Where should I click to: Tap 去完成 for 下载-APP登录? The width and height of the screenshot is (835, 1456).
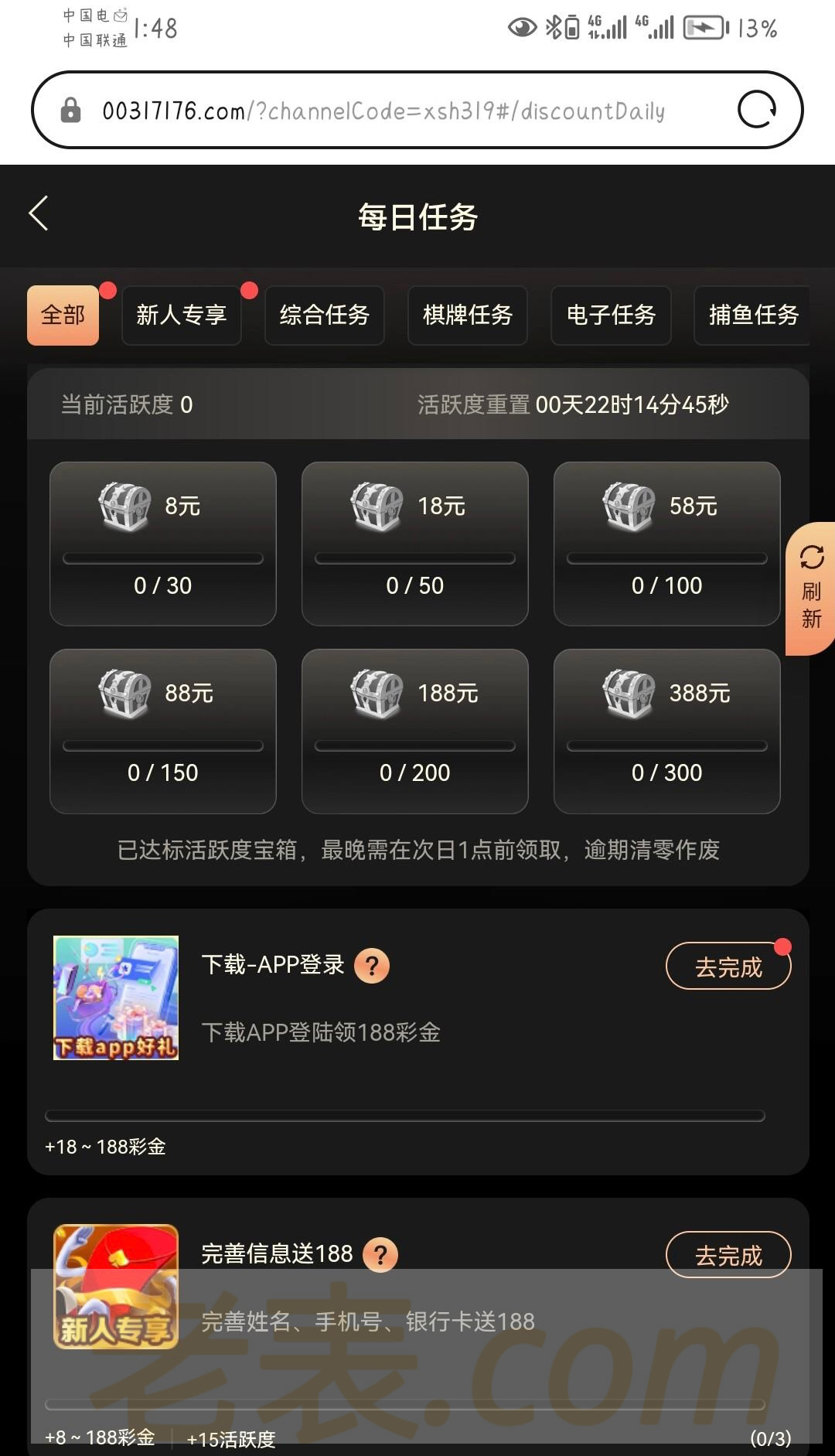click(x=728, y=967)
